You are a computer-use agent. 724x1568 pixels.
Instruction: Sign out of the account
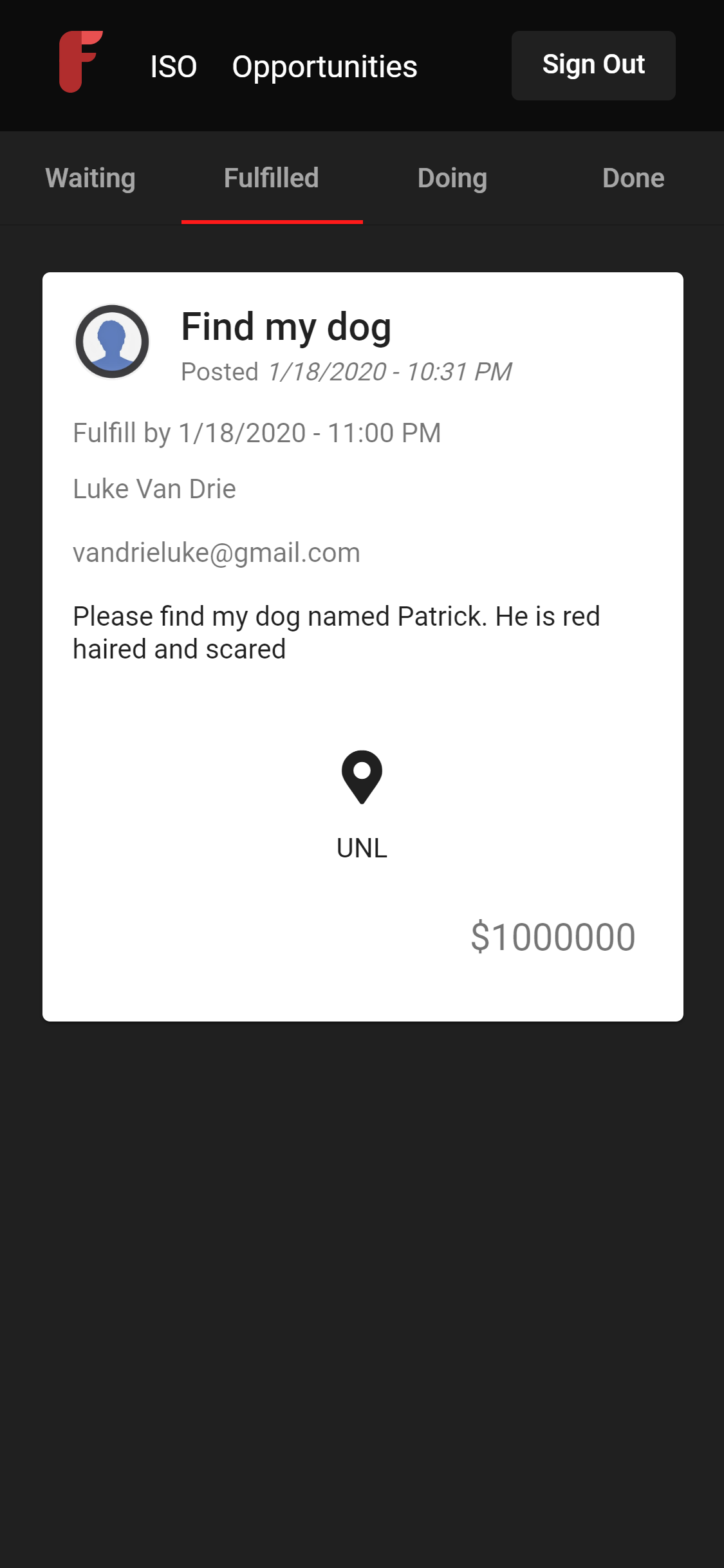click(x=593, y=65)
